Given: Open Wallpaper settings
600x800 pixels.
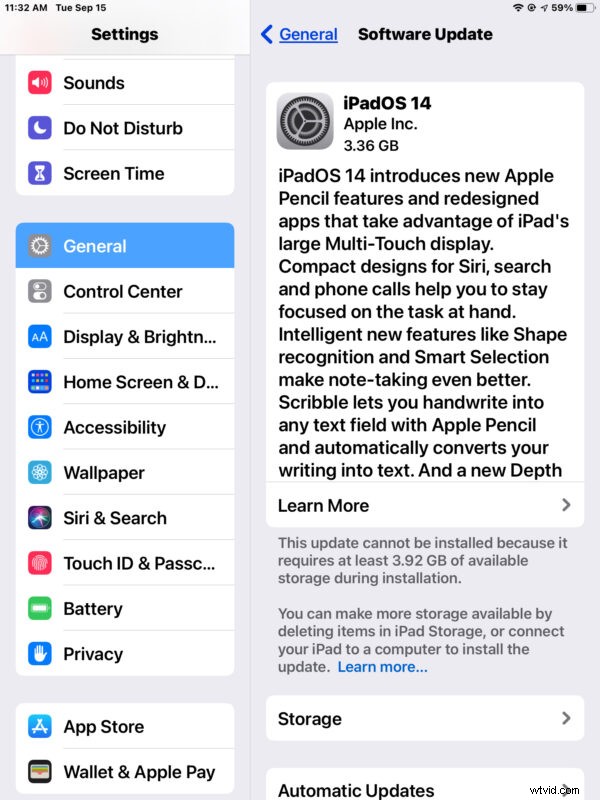Looking at the screenshot, I should pos(125,473).
